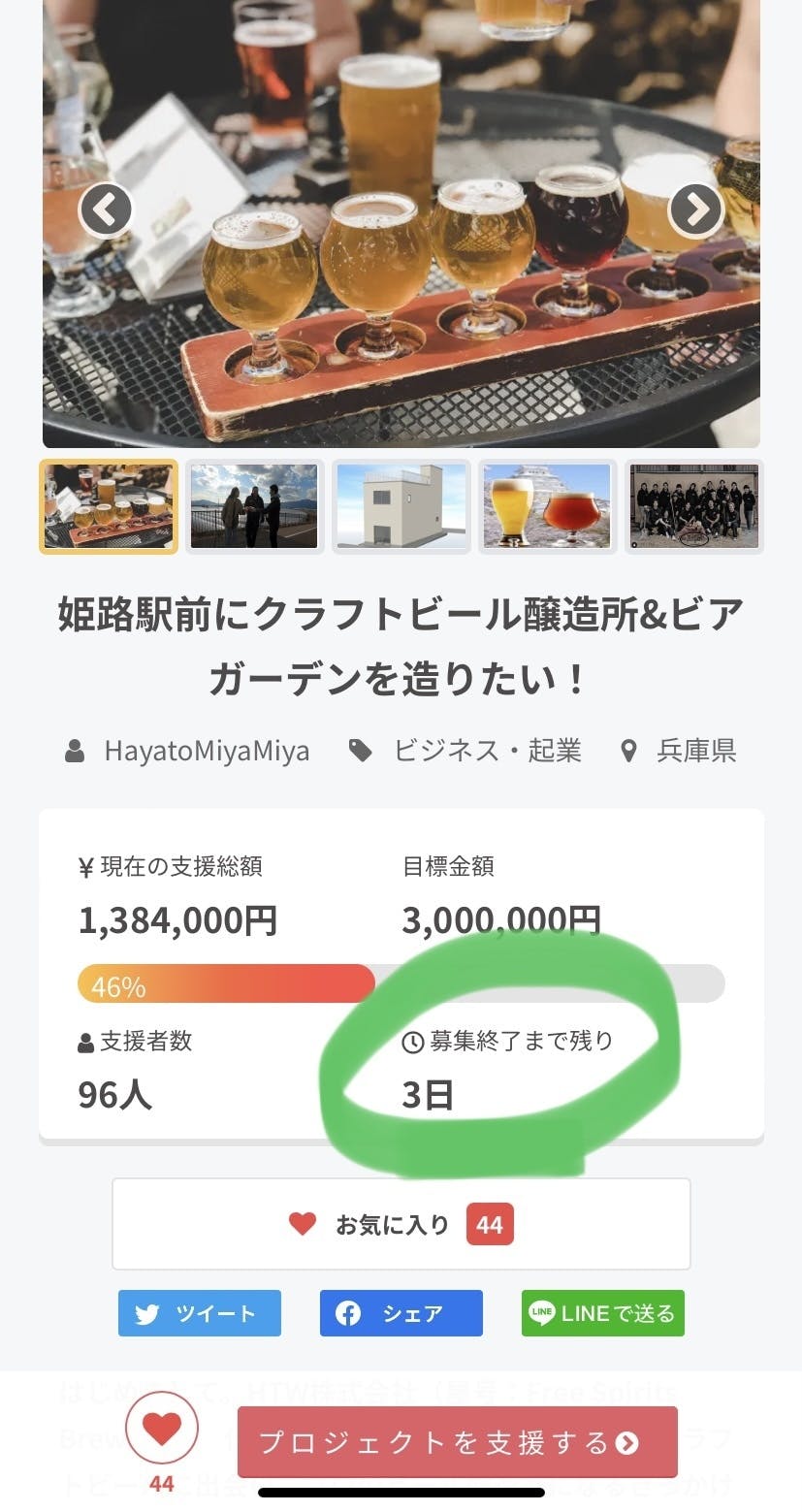Tap the round heart icon in bottom bar
This screenshot has width=802, height=1512.
click(x=162, y=1429)
